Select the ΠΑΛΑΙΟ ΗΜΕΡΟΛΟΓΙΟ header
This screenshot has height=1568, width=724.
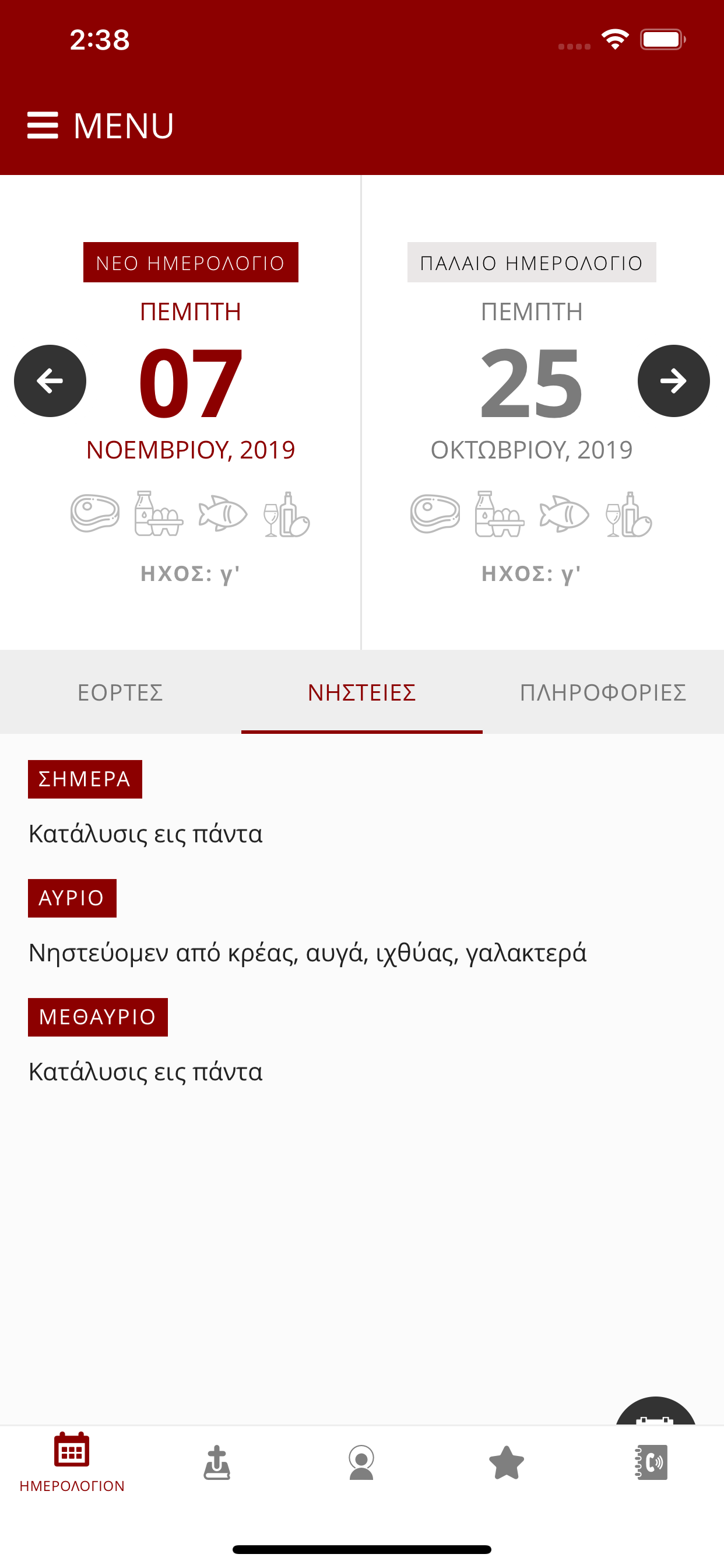point(532,262)
